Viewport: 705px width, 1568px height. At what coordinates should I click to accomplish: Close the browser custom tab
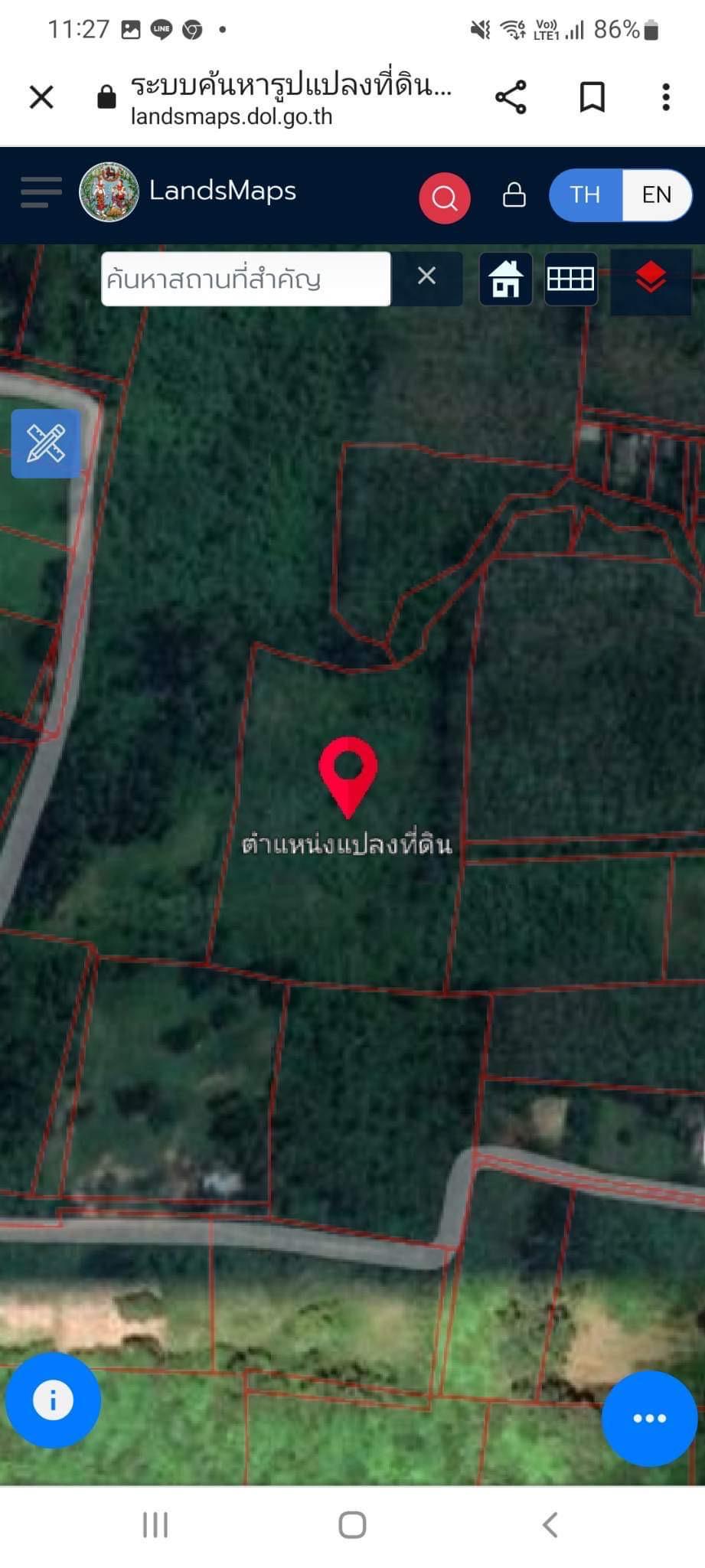41,97
